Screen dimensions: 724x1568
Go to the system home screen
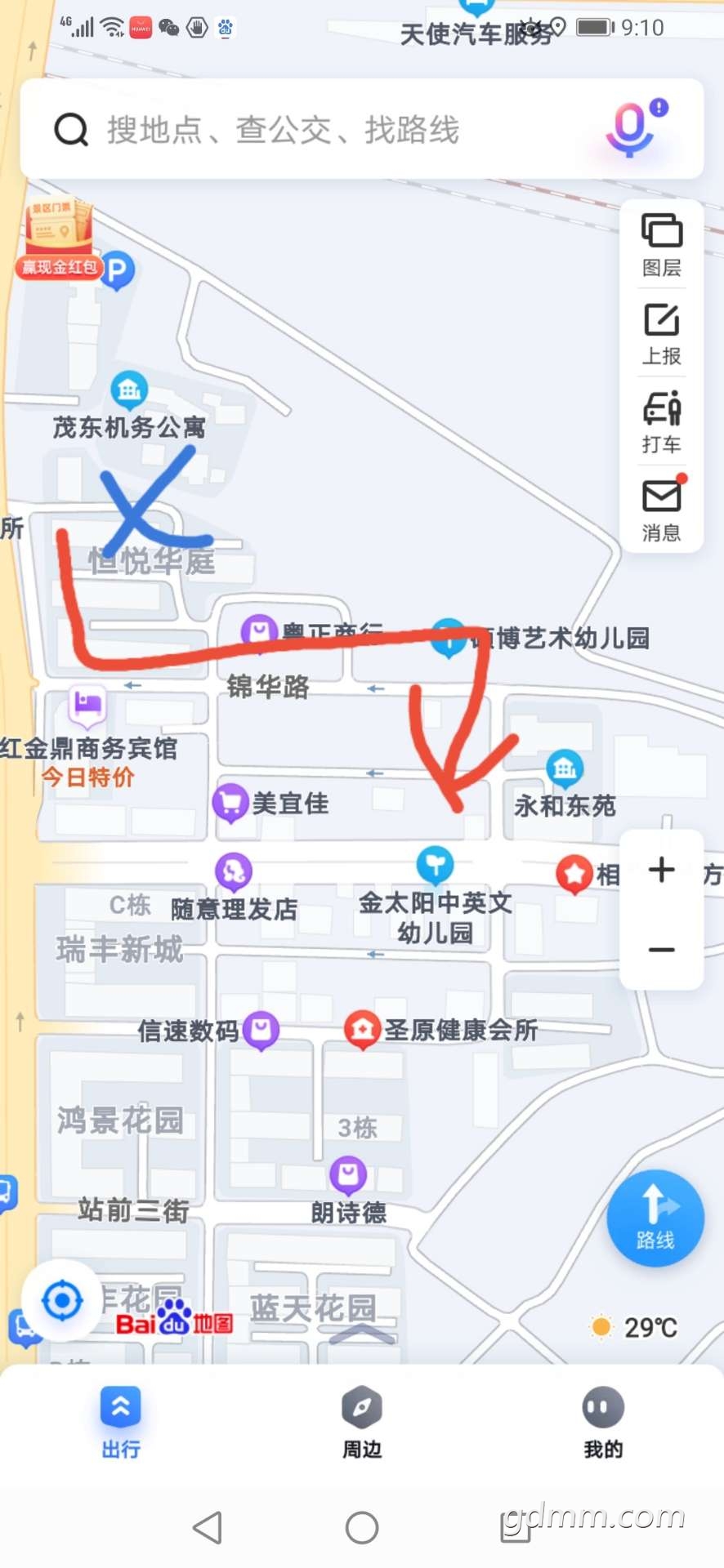362,1527
